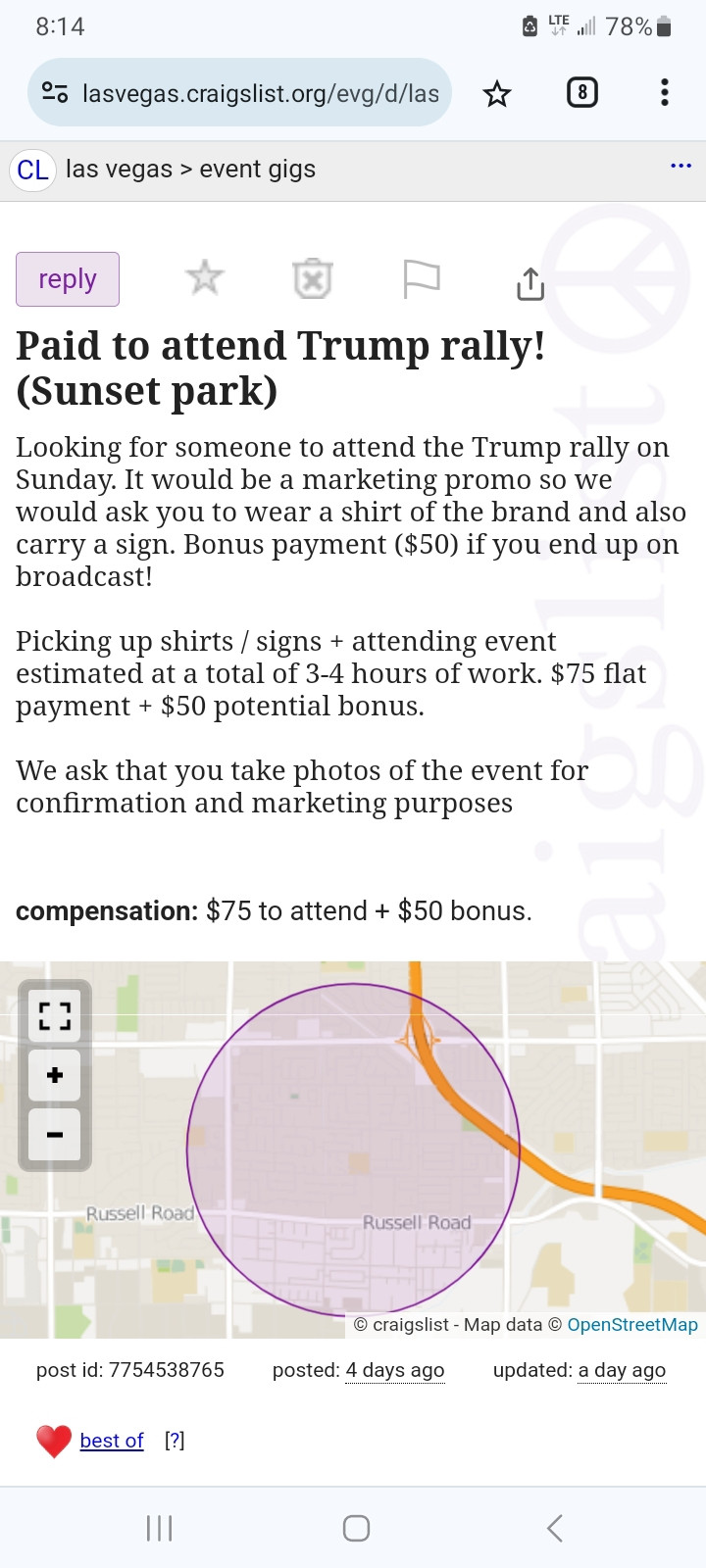Bookmark page with the browser star
Screen dimensions: 706x1568
coord(497,94)
